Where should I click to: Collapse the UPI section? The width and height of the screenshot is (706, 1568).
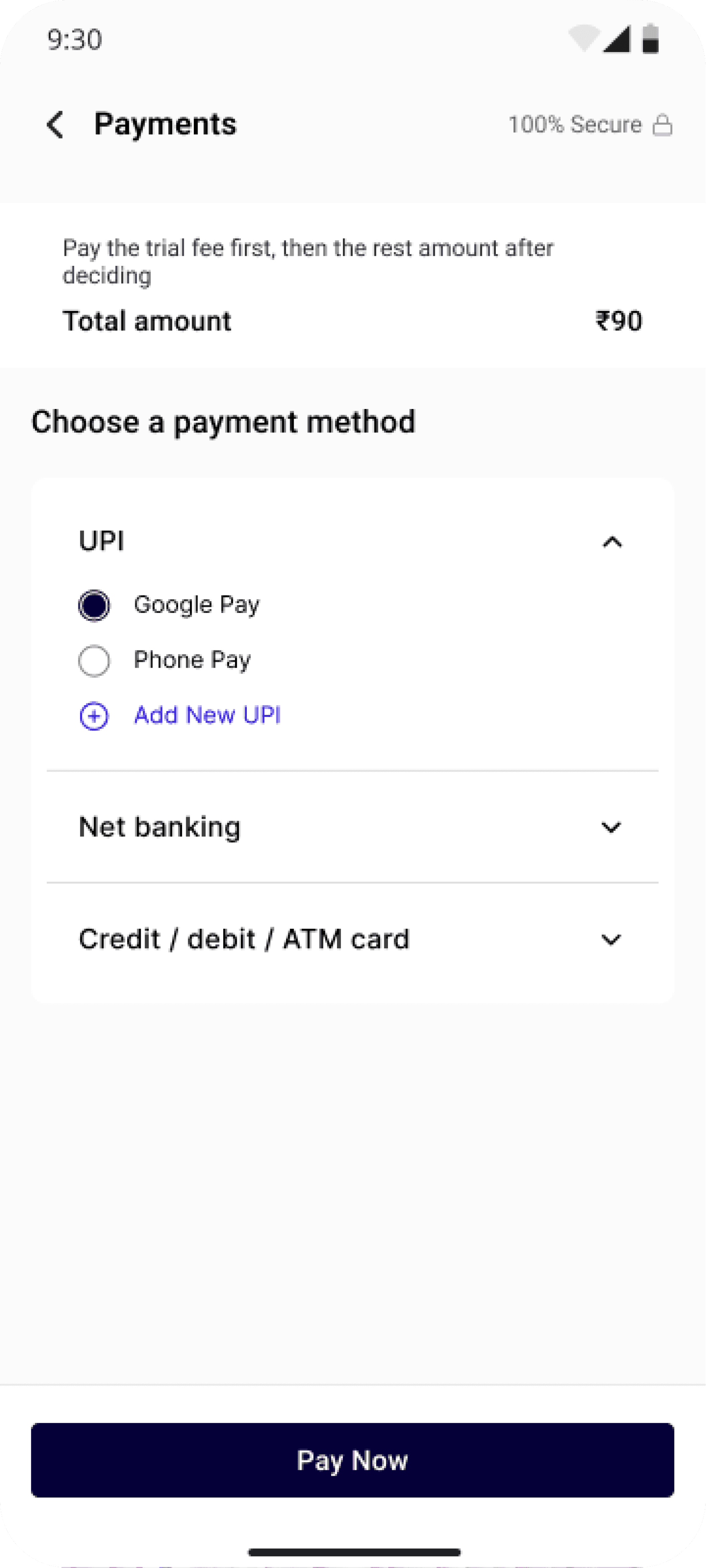click(612, 541)
